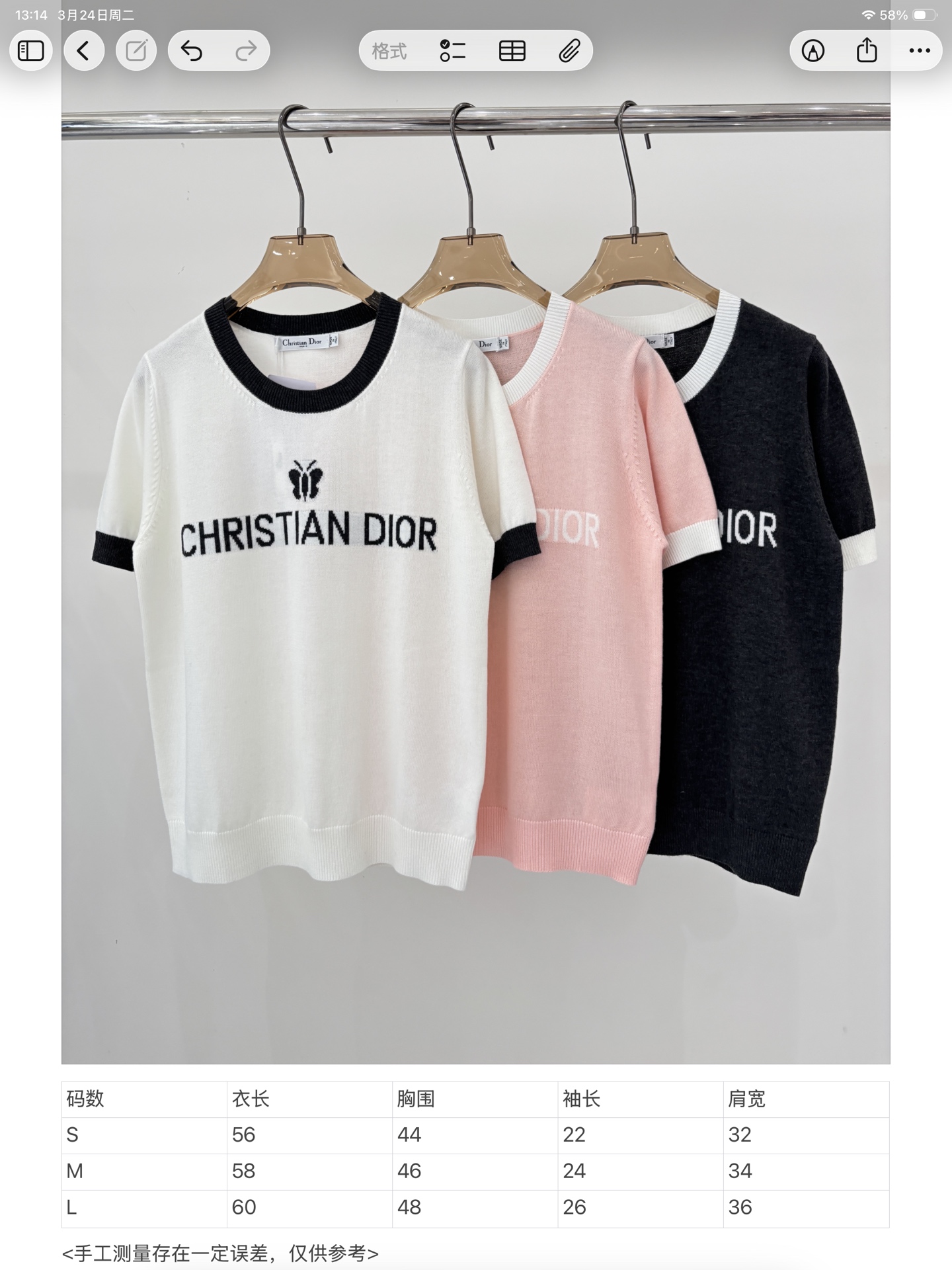Share this note
This screenshot has height=1270, width=952.
tap(867, 51)
